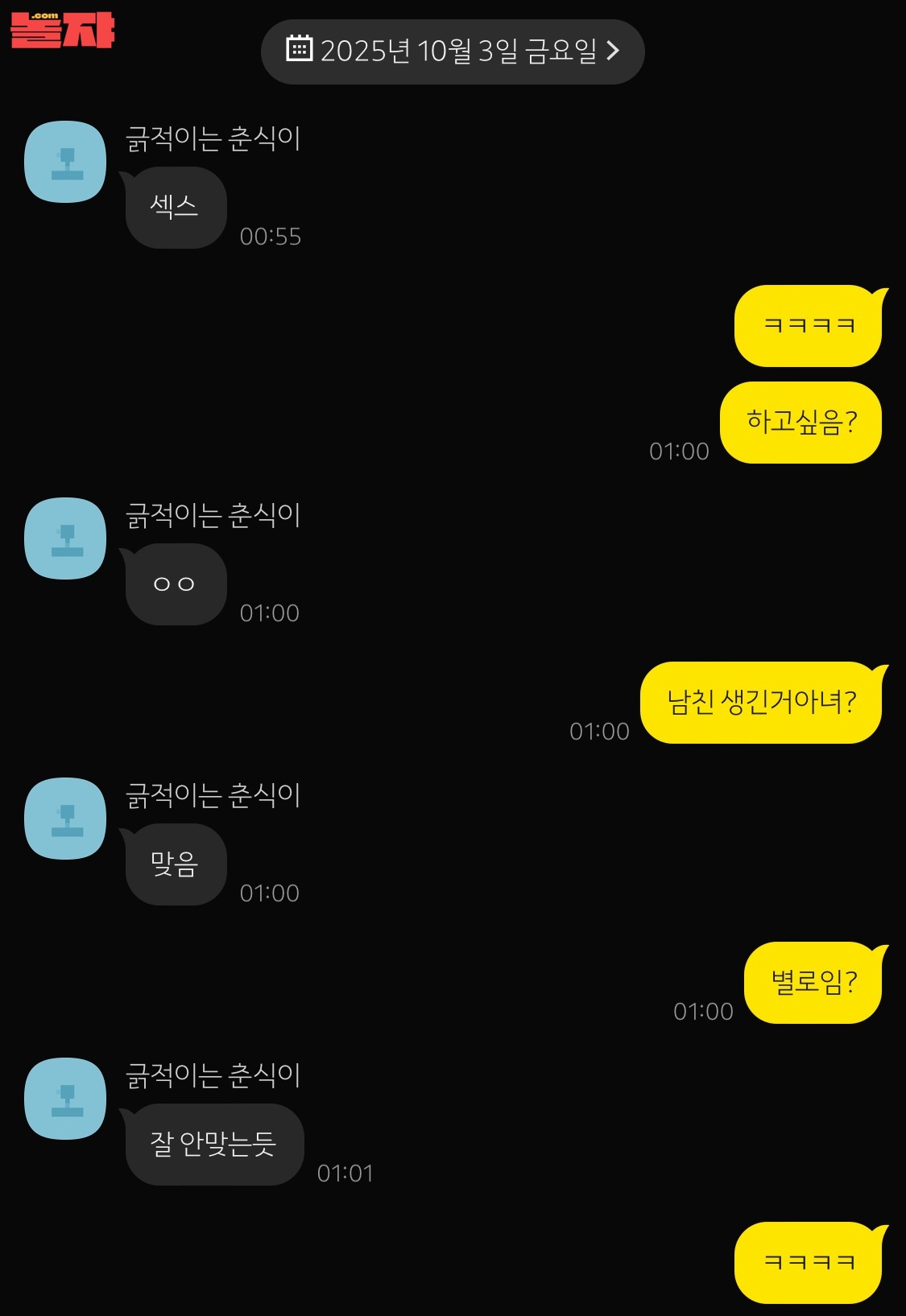
Task: Open sender's profile avatar beside the 00:55 message
Action: pos(65,162)
